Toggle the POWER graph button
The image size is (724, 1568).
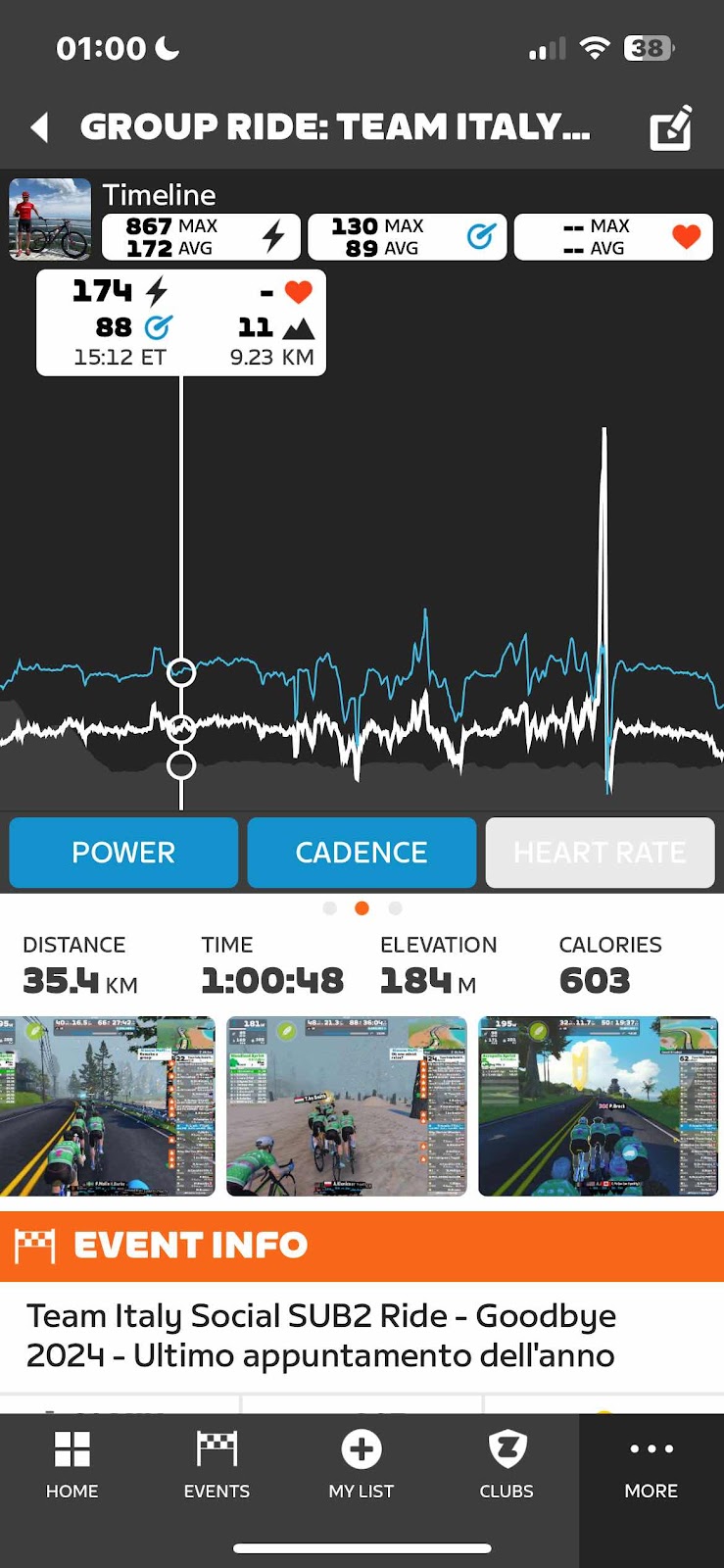point(123,853)
